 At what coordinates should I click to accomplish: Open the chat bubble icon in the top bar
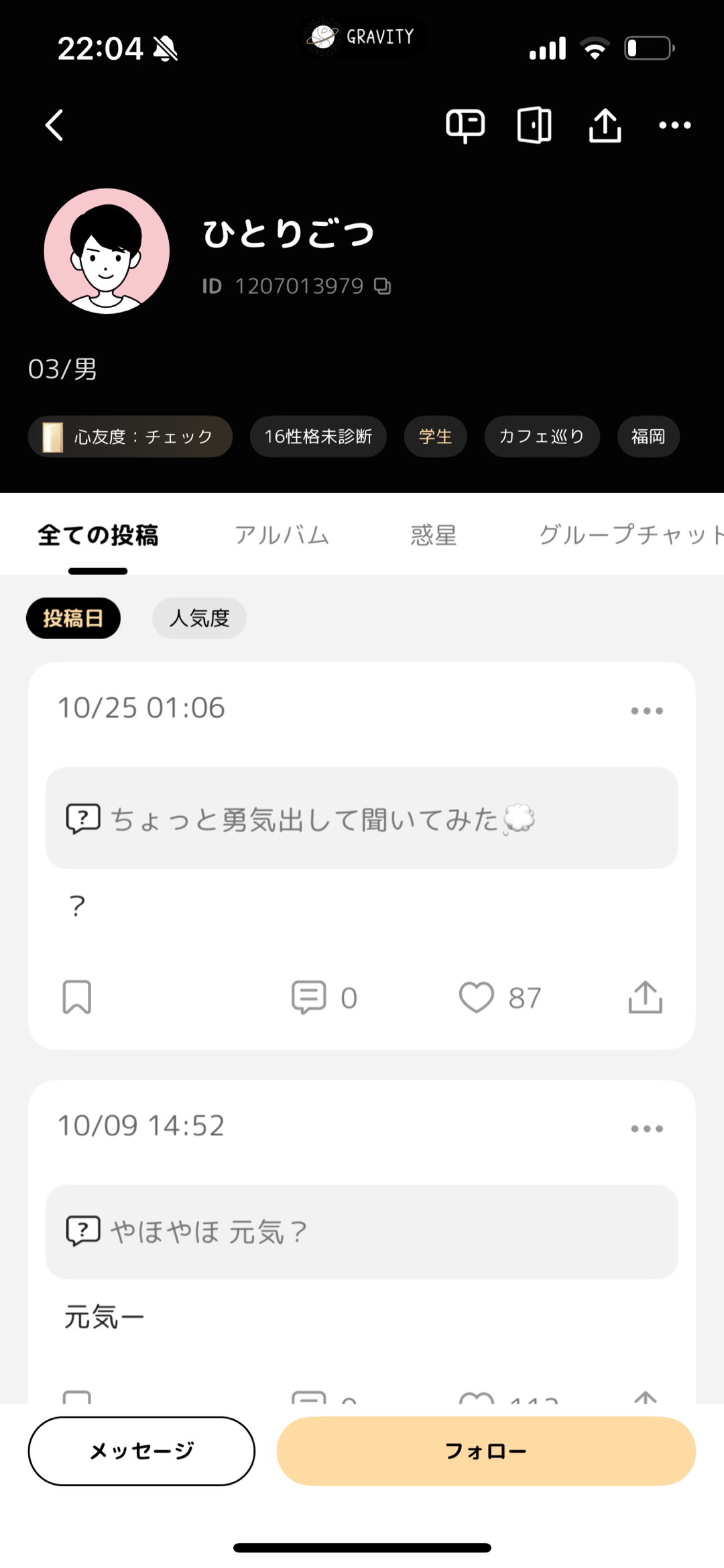tap(465, 125)
